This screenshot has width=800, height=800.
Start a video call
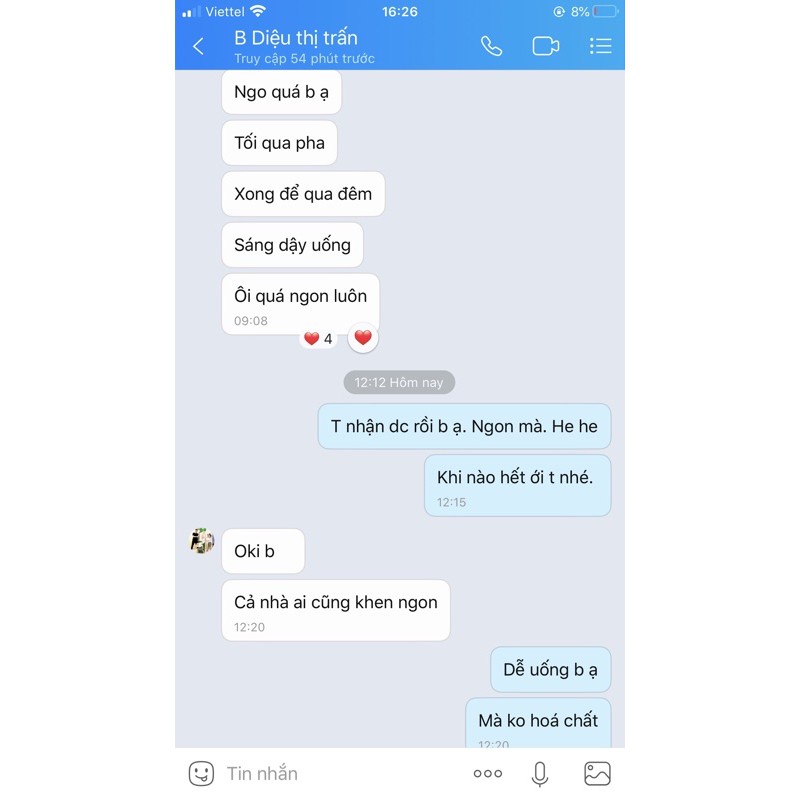(545, 46)
